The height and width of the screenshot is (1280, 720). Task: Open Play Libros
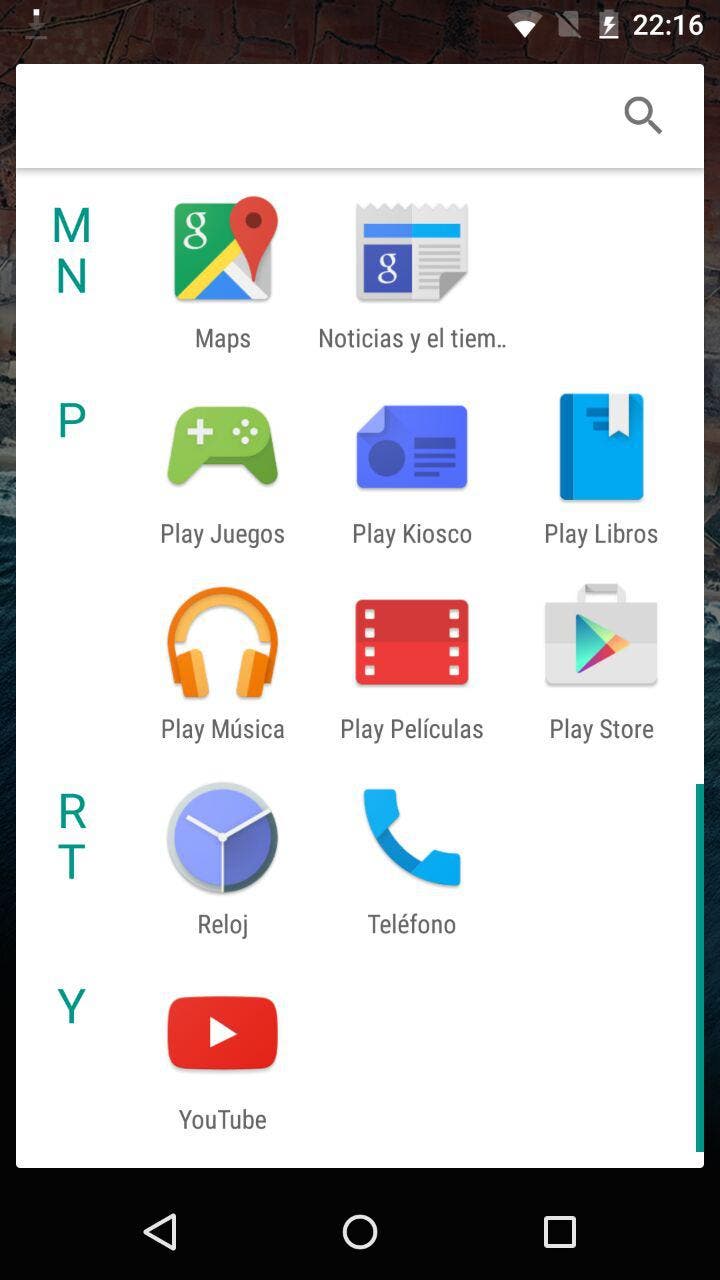click(601, 446)
